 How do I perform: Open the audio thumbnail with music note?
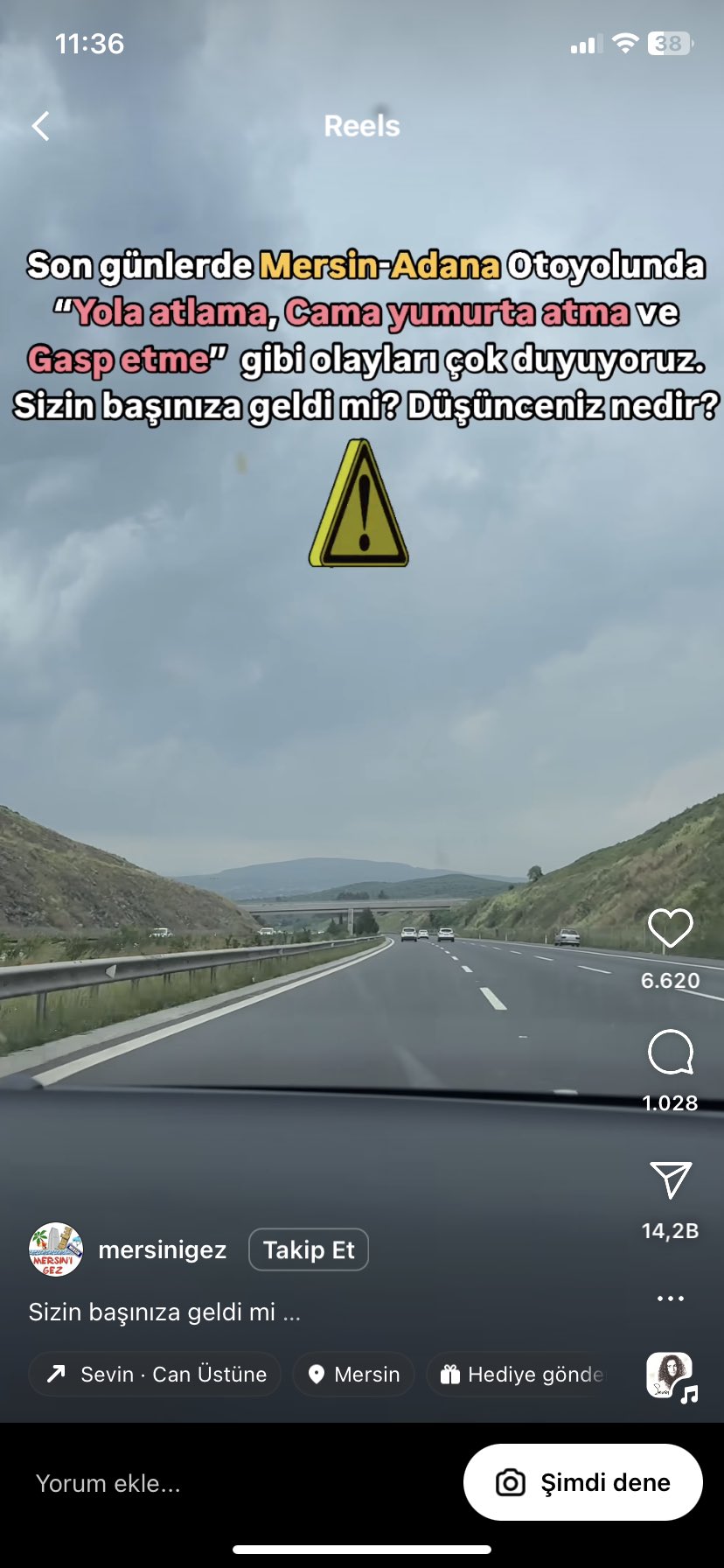[671, 1375]
